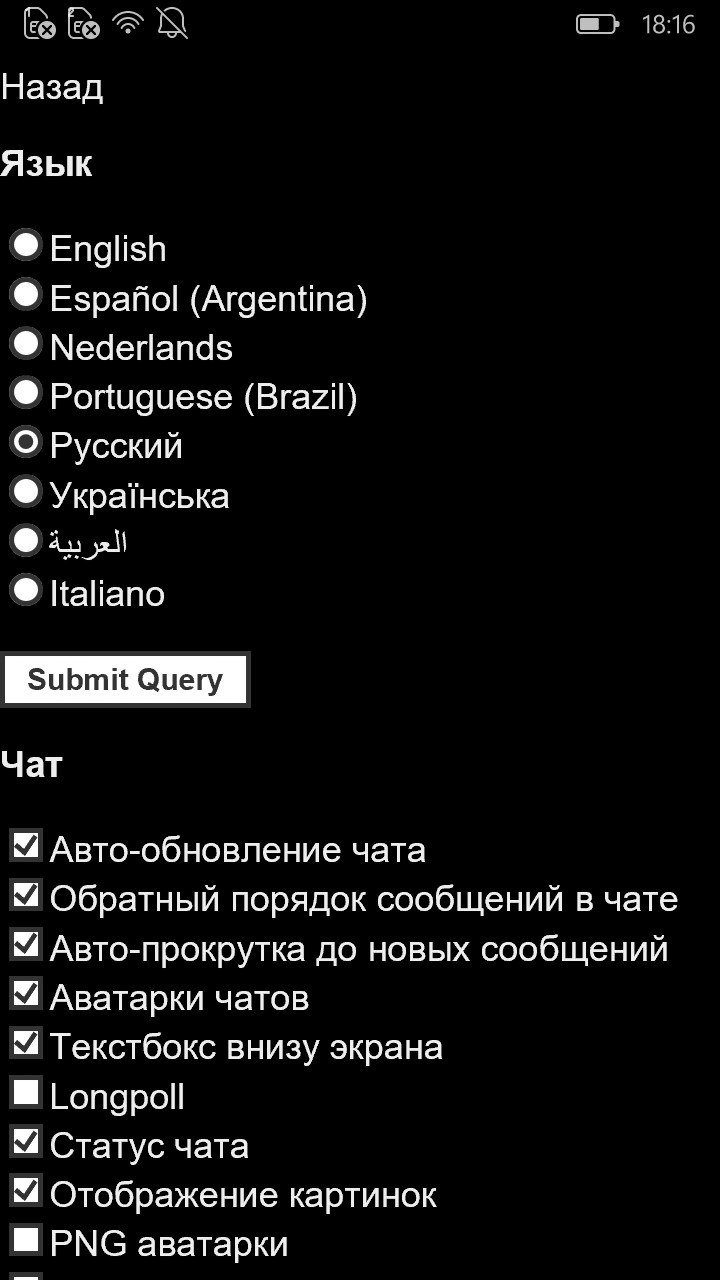
Task: Disable Авто-обновление чата checkbox
Action: [x=25, y=846]
